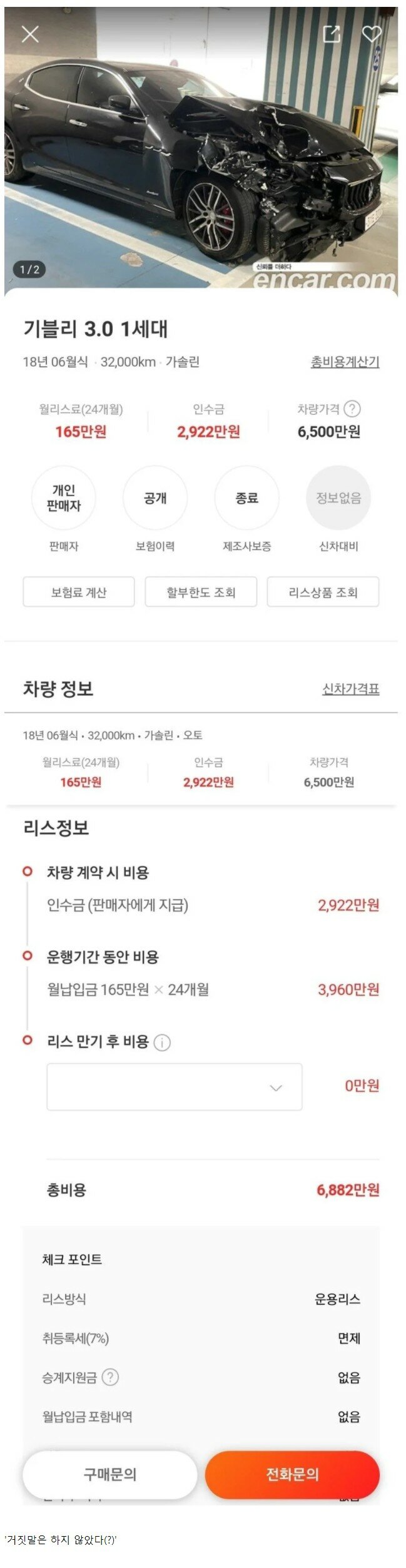
Task: Open the 총비용계산기 link
Action: pyautogui.click(x=345, y=362)
